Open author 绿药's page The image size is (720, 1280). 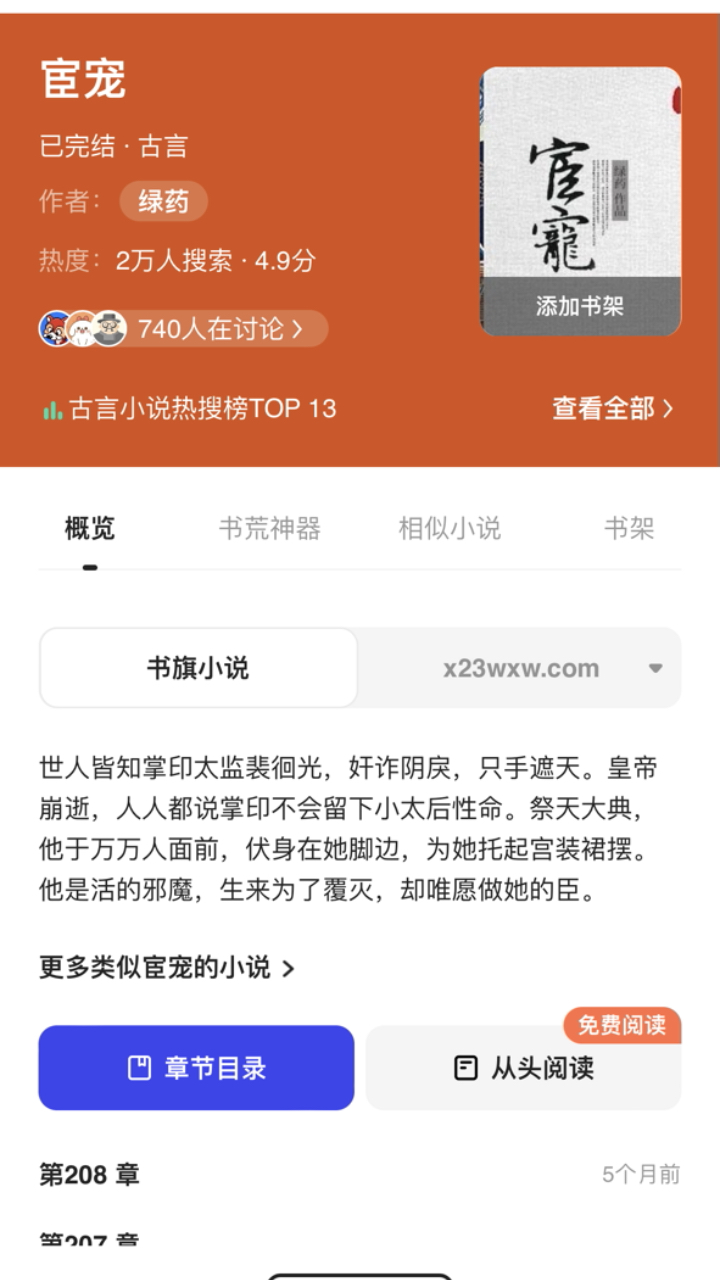[163, 201]
